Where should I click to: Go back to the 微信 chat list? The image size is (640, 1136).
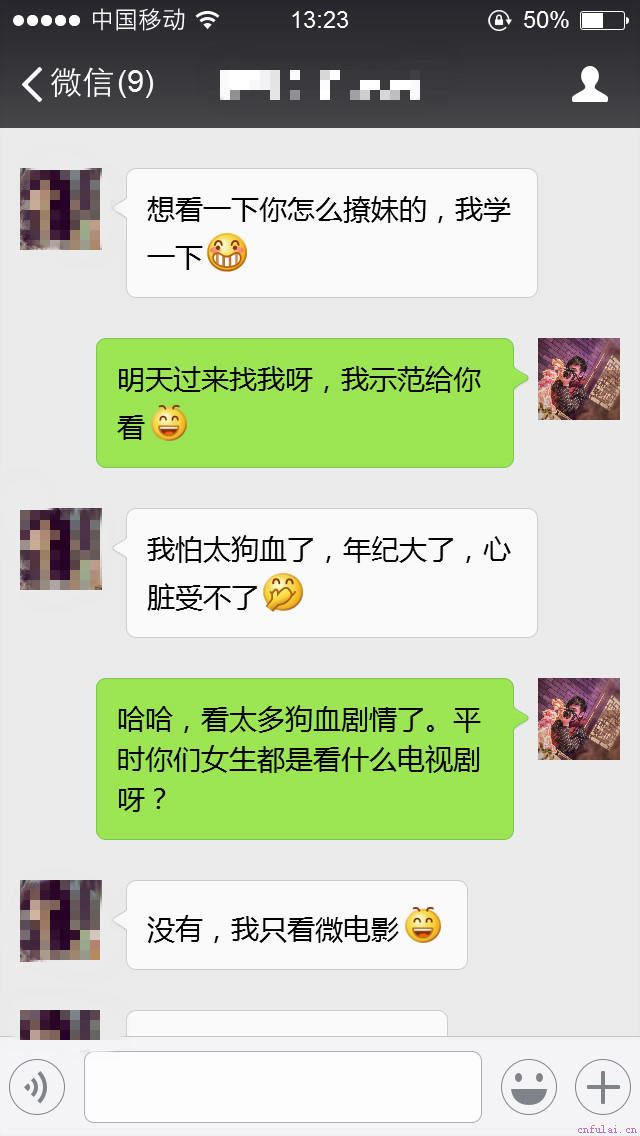[86, 84]
